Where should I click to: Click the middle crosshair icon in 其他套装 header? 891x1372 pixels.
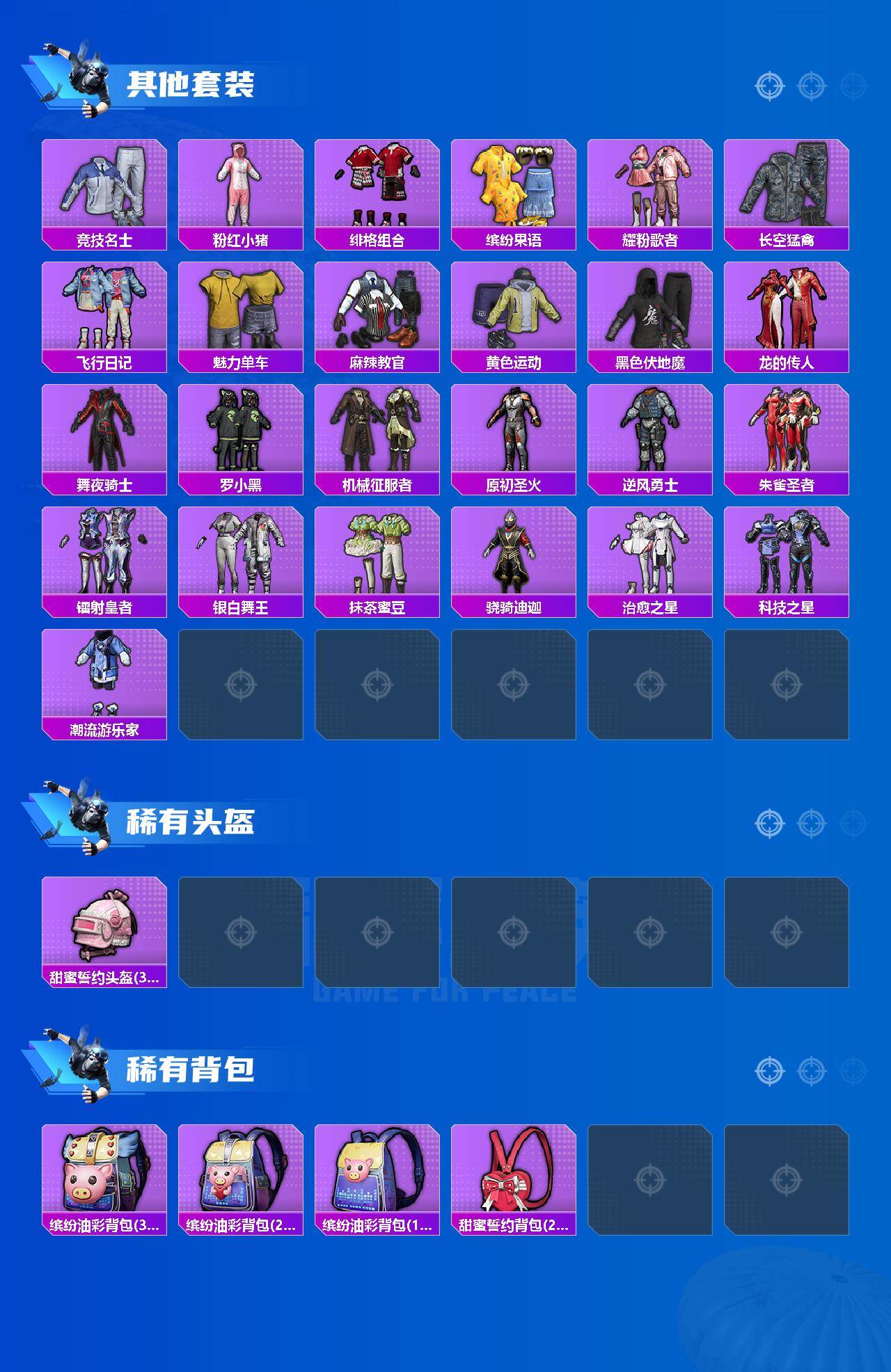coord(810,87)
